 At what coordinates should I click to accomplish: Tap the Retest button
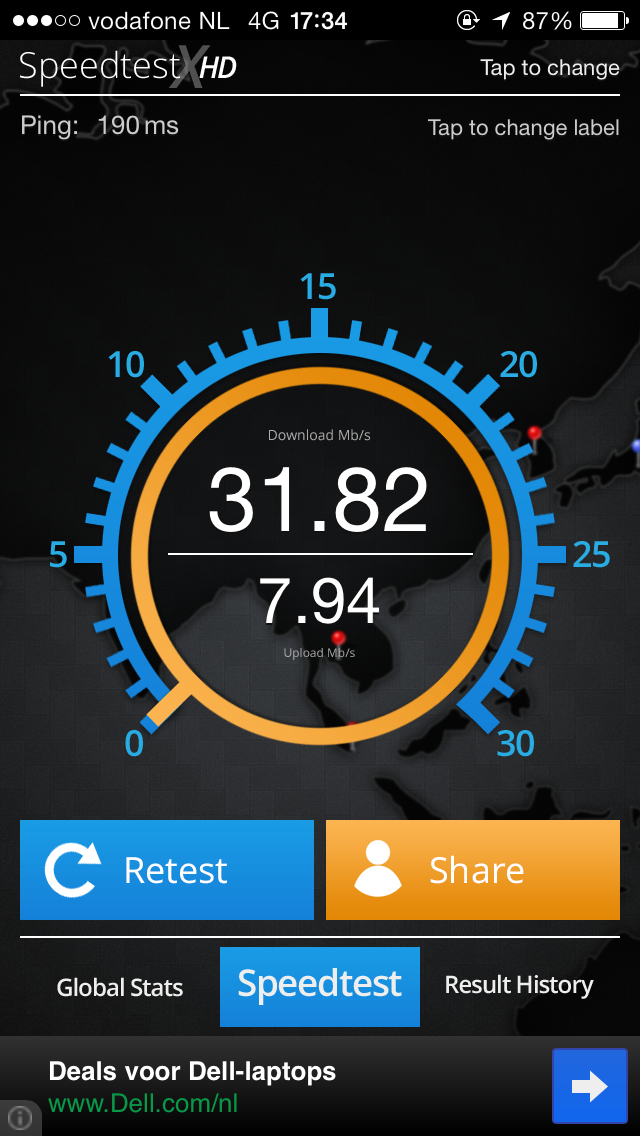point(167,870)
